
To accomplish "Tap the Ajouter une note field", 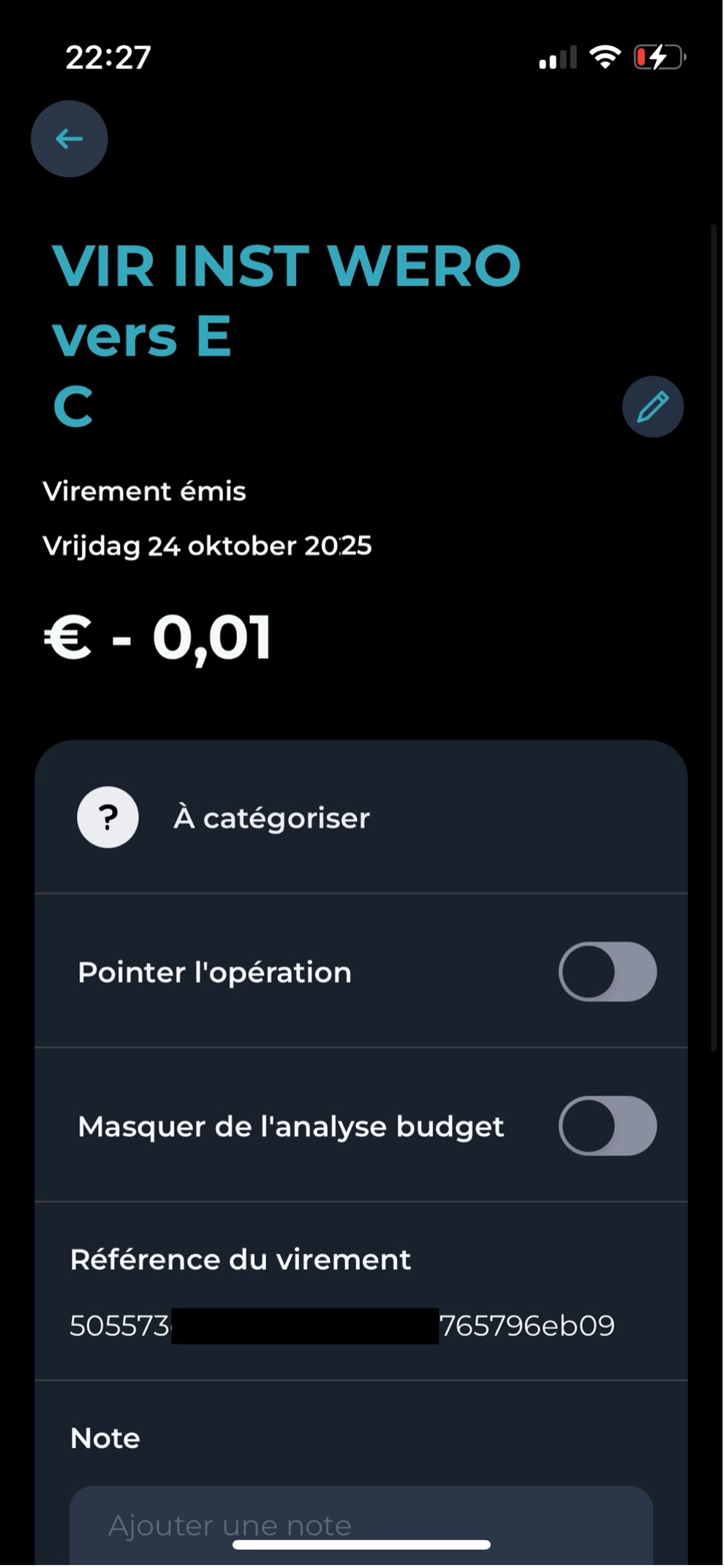I will coord(361,1524).
